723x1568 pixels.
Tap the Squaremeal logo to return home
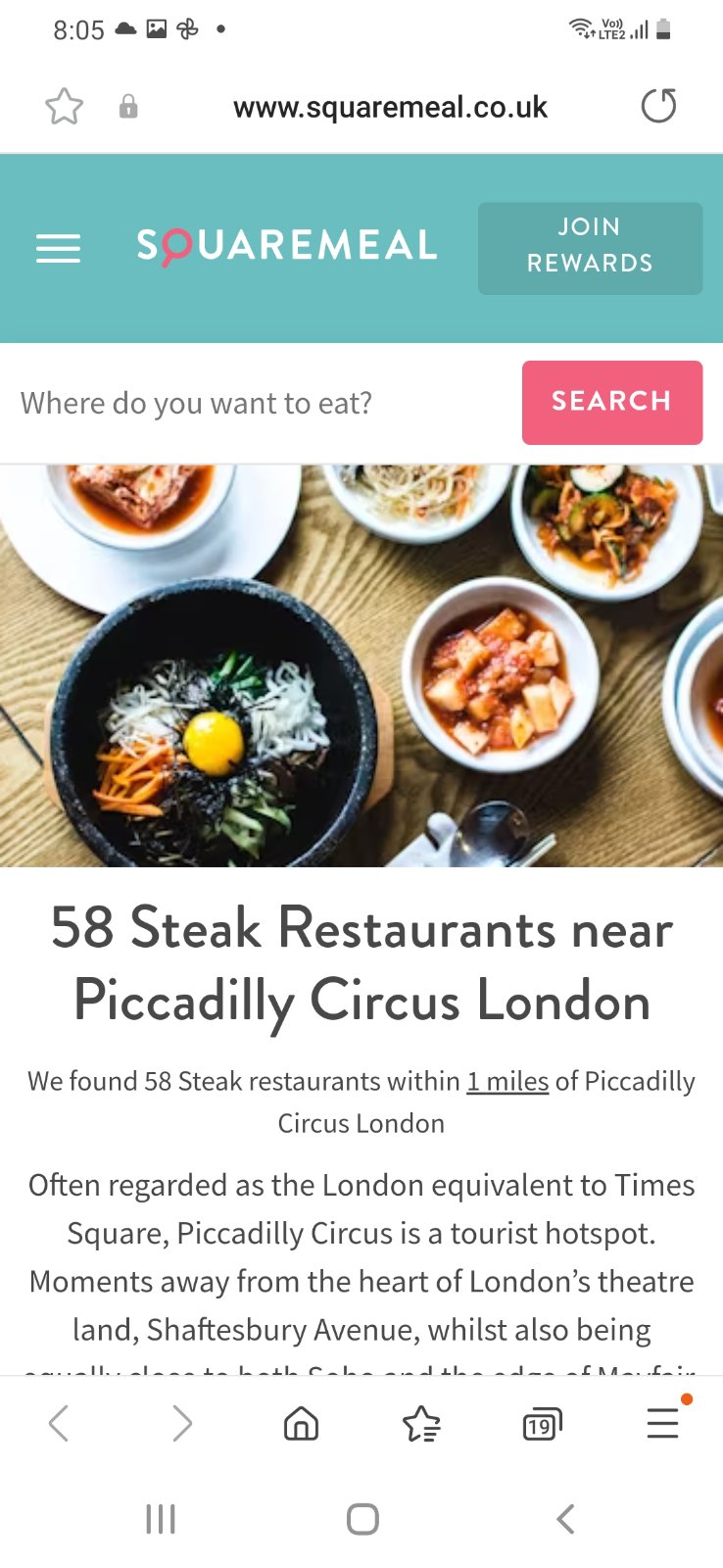[x=286, y=246]
